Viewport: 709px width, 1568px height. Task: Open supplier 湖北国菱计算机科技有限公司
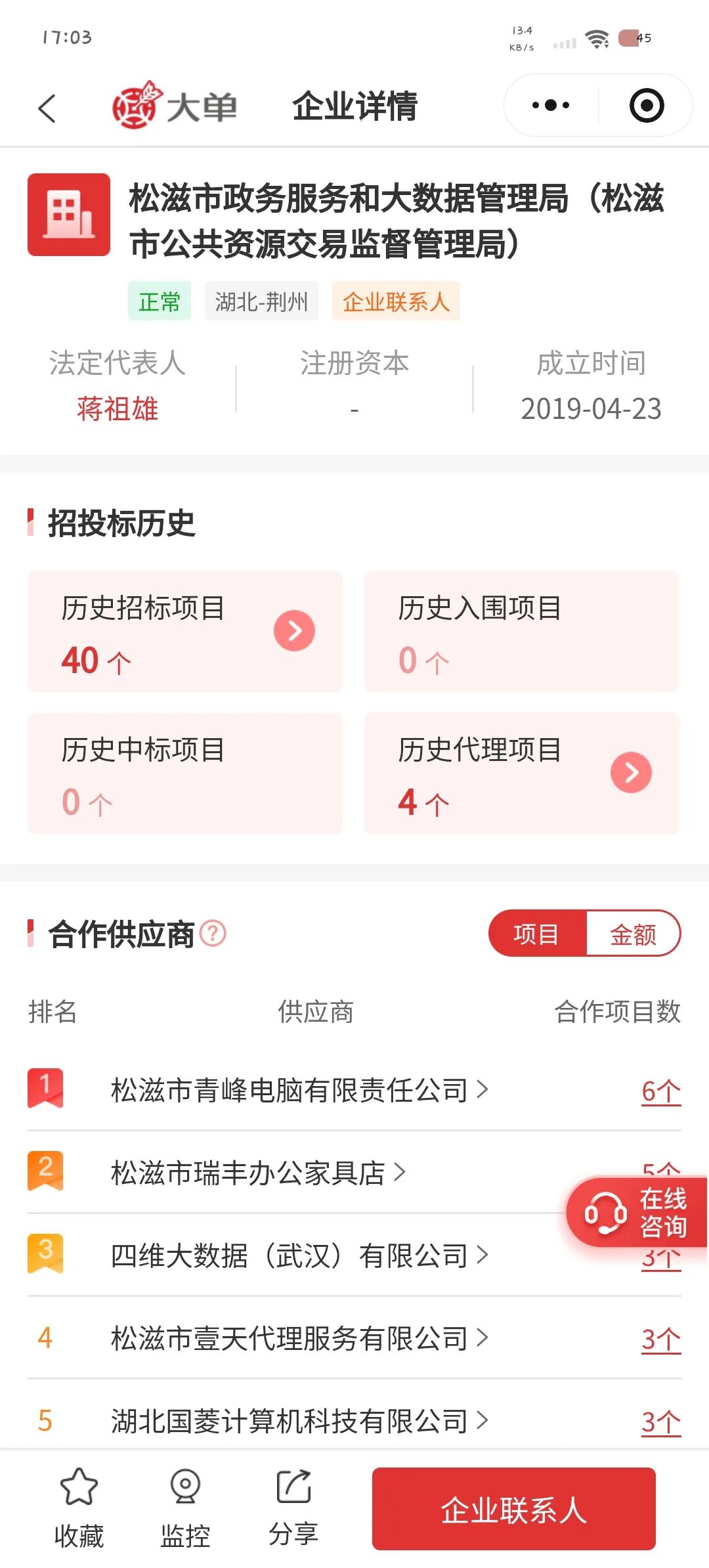pos(299,1421)
